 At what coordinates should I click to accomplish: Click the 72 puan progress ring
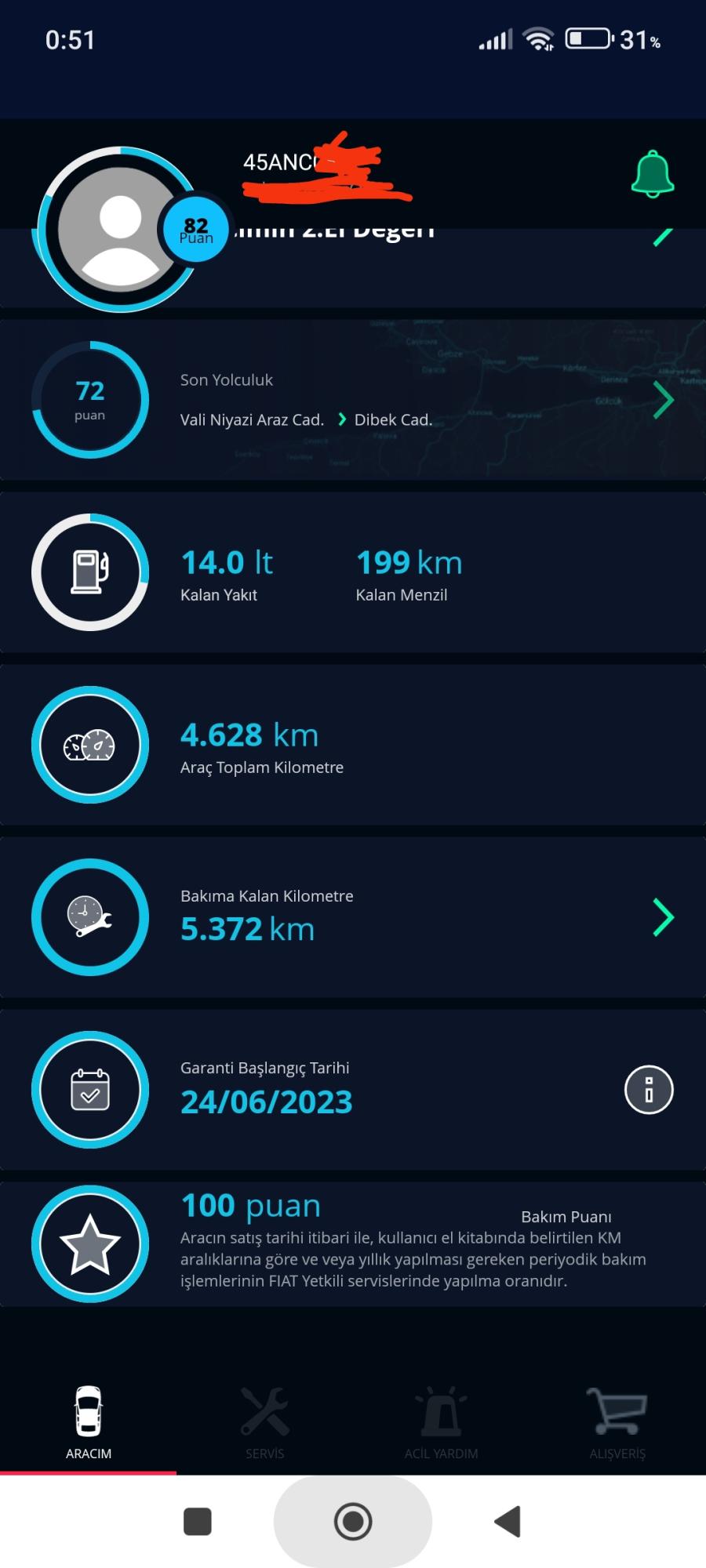(89, 400)
